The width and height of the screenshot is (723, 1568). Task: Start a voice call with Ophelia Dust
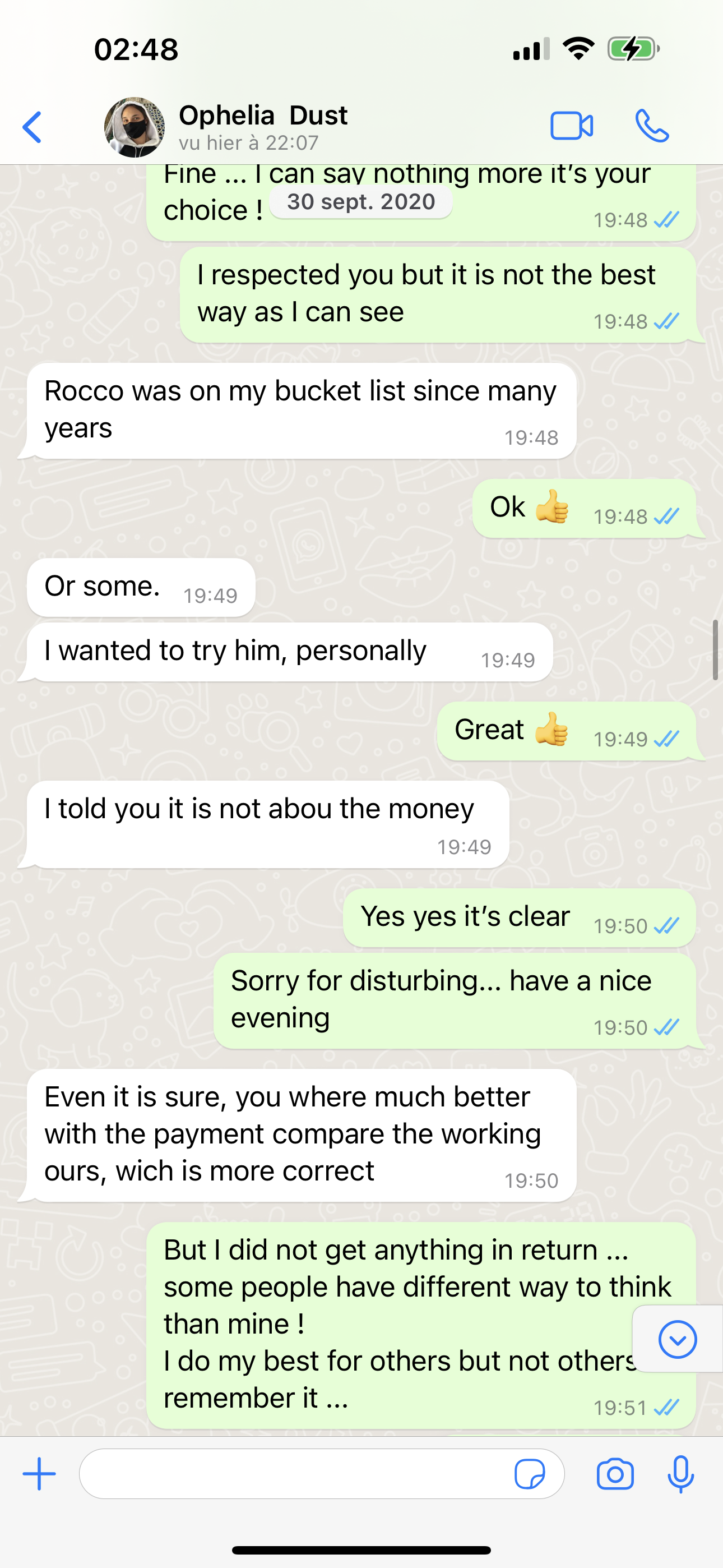pyautogui.click(x=652, y=127)
